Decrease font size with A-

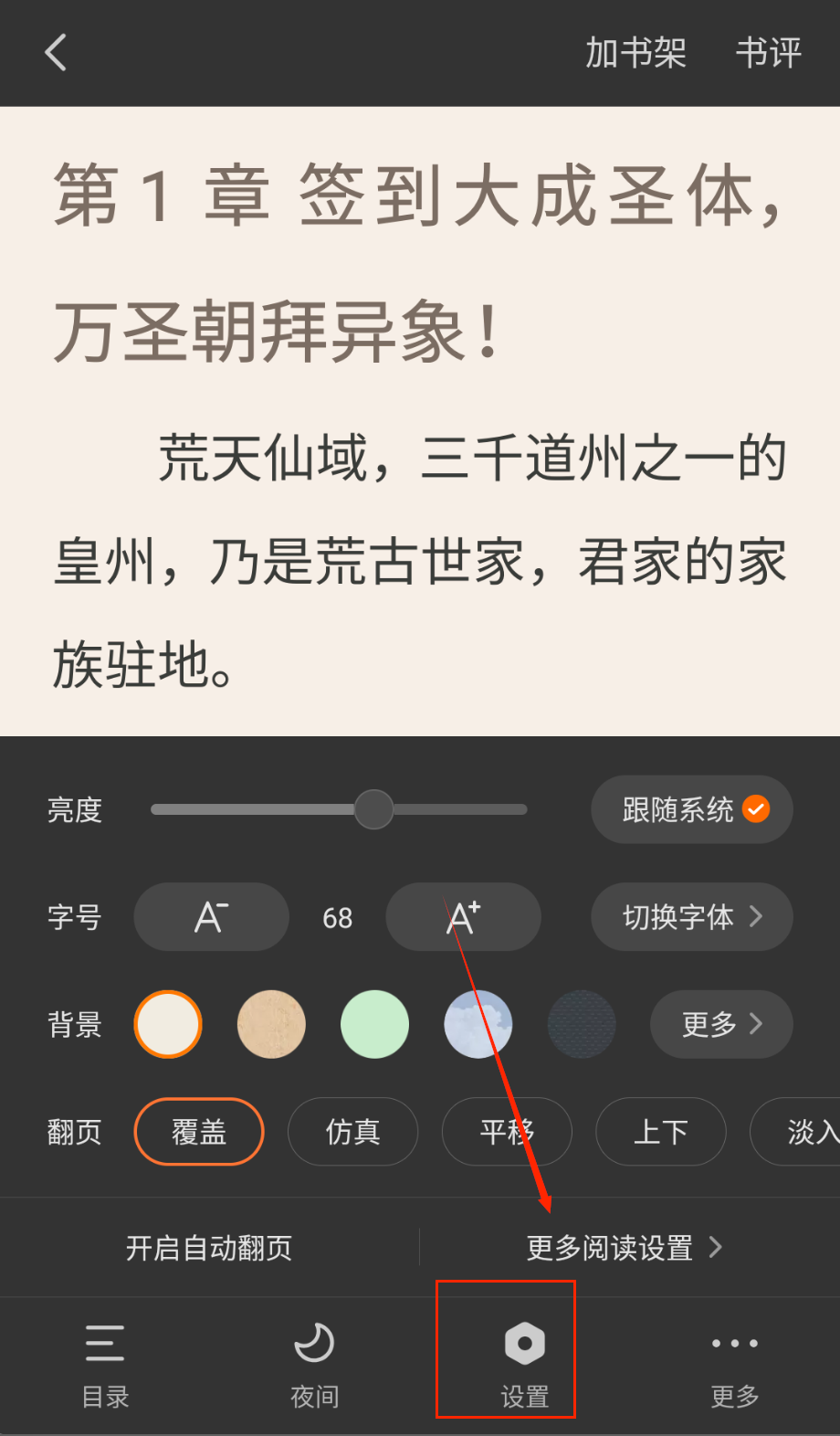211,917
